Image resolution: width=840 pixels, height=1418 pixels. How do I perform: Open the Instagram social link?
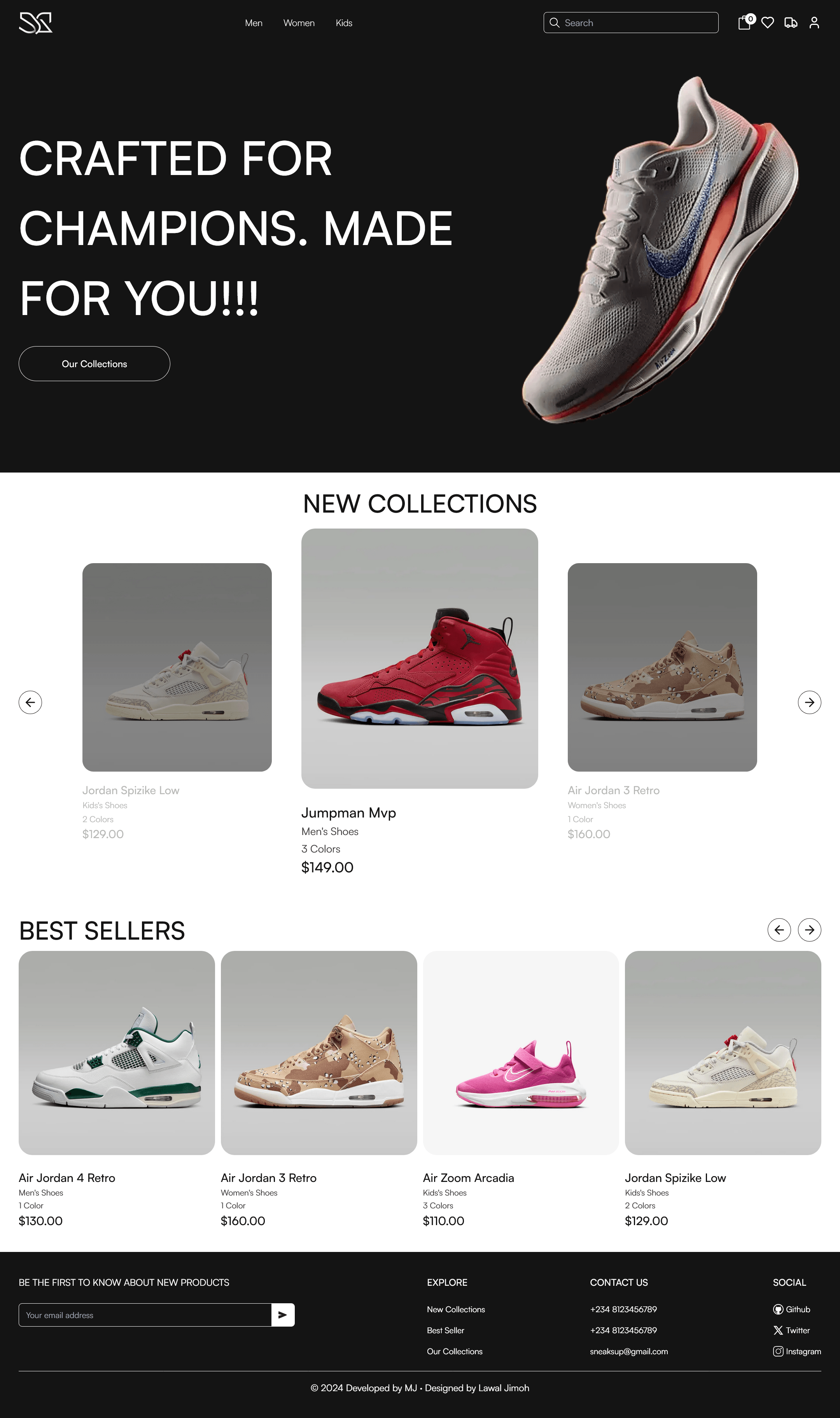tap(797, 1351)
